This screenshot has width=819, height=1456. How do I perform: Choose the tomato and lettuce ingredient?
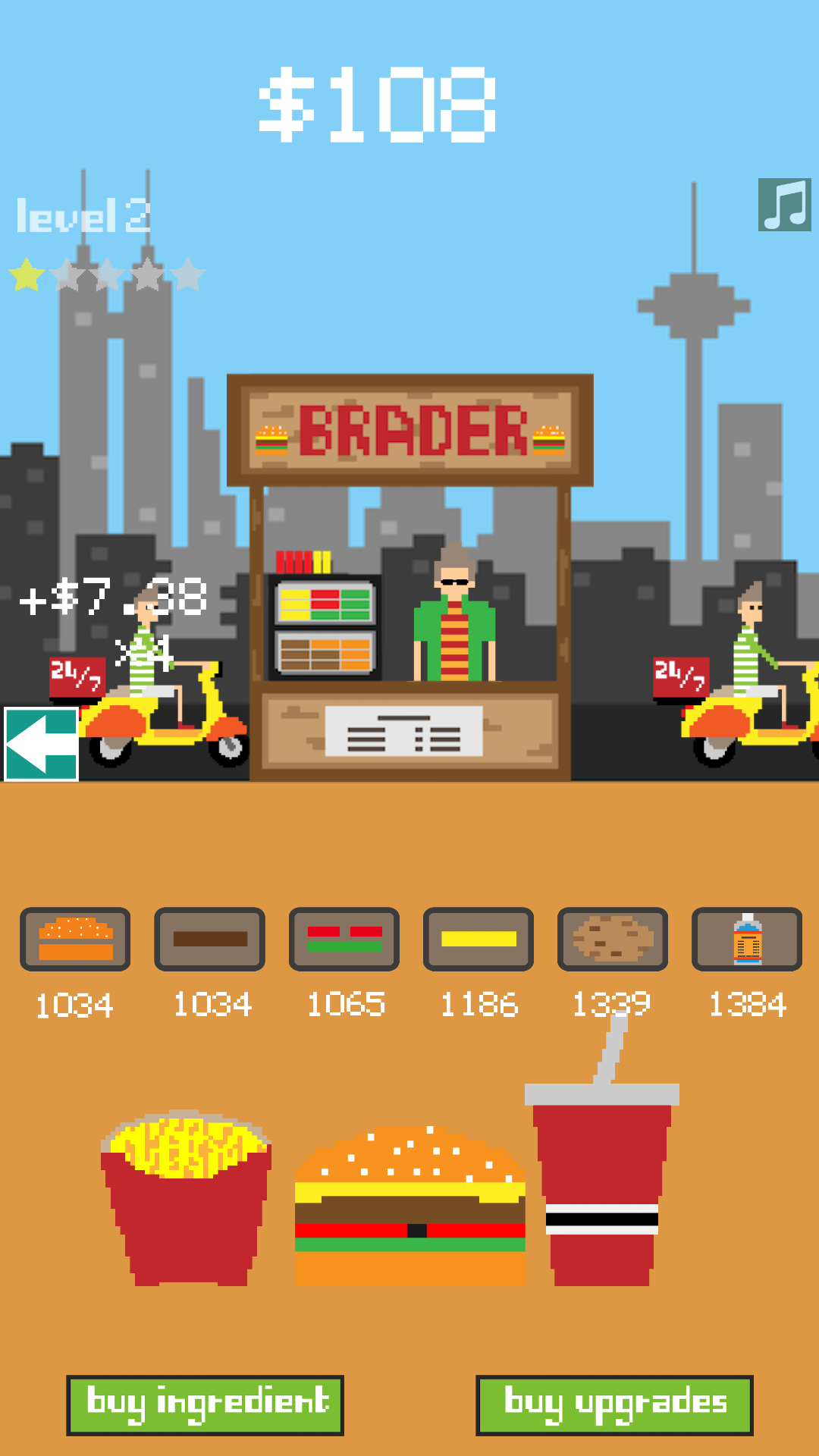[x=344, y=939]
